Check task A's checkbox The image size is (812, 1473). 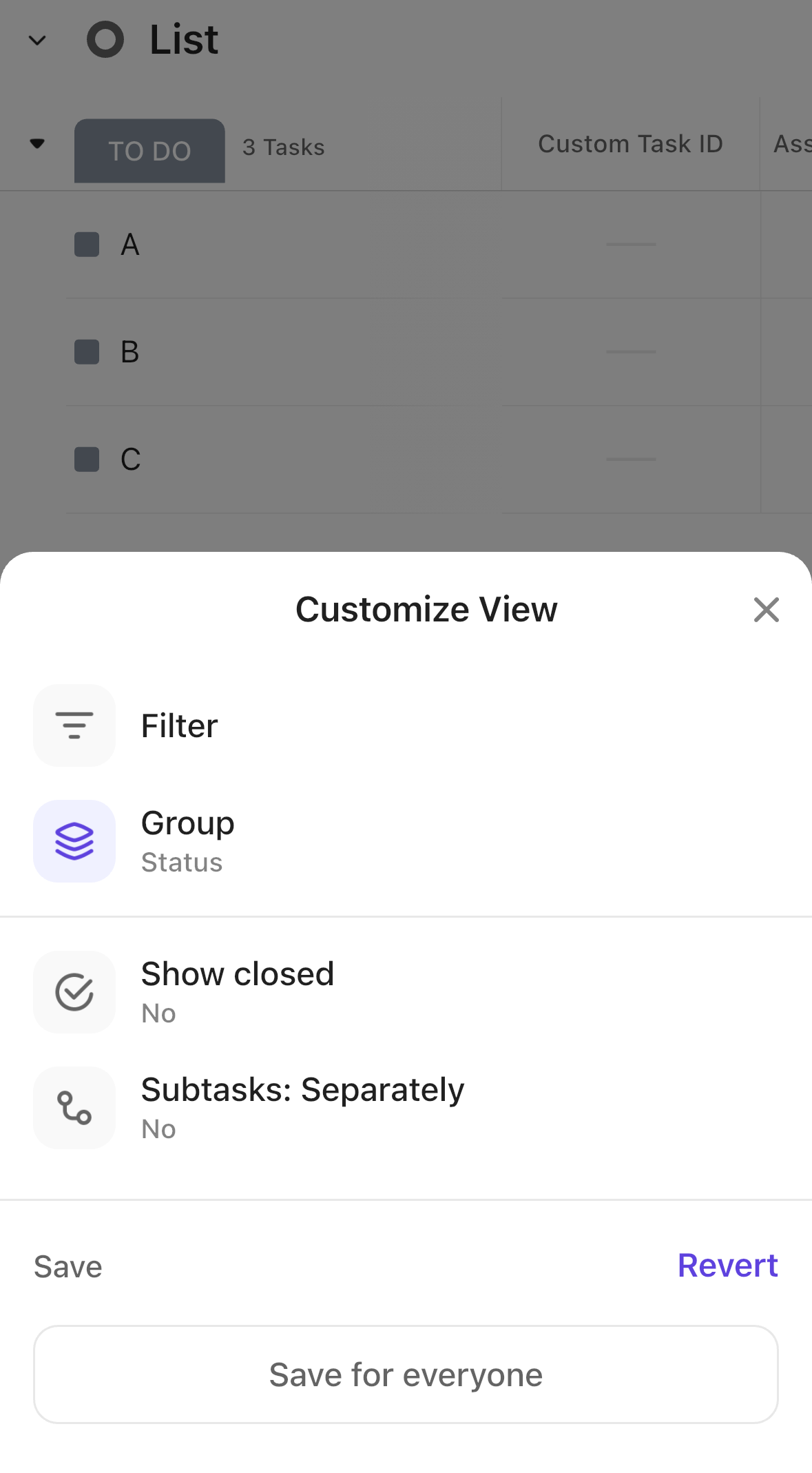[x=87, y=245]
